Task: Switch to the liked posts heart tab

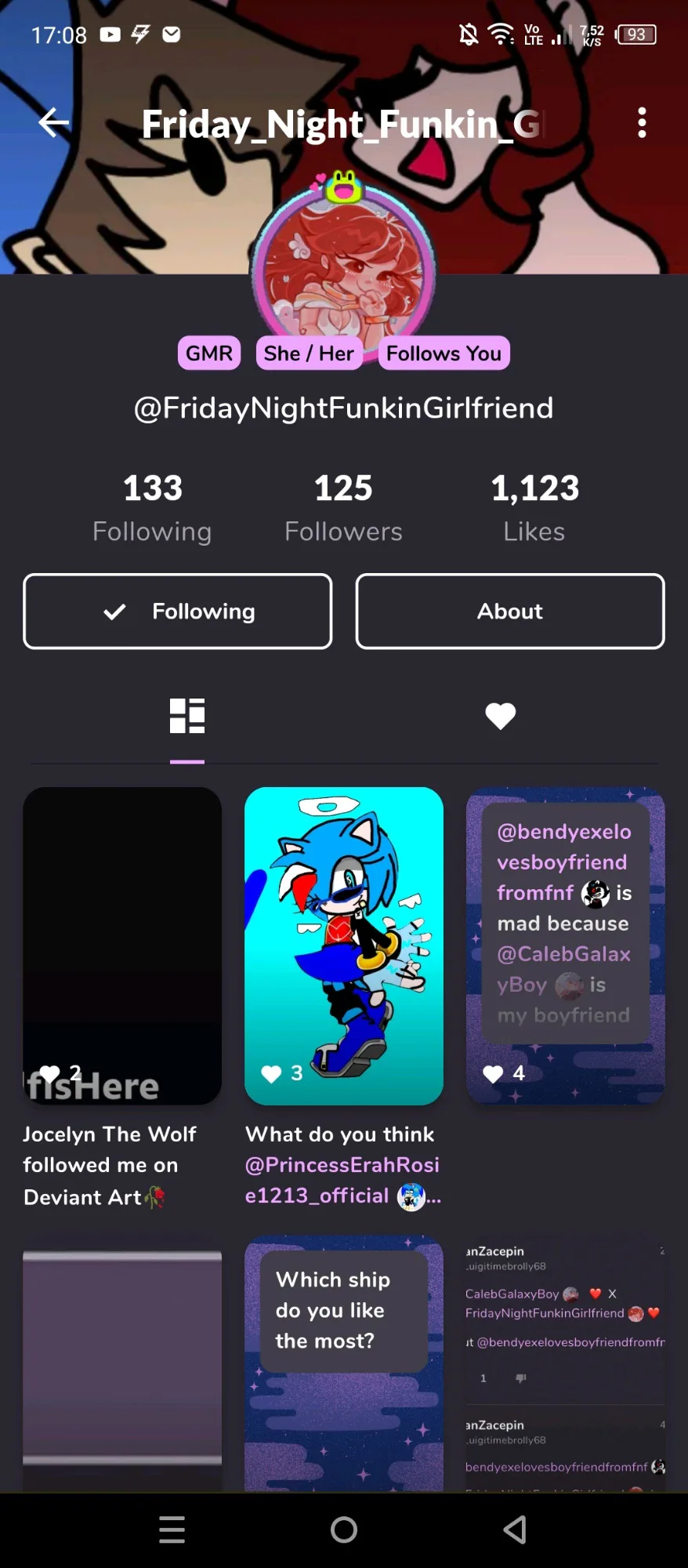Action: 500,716
